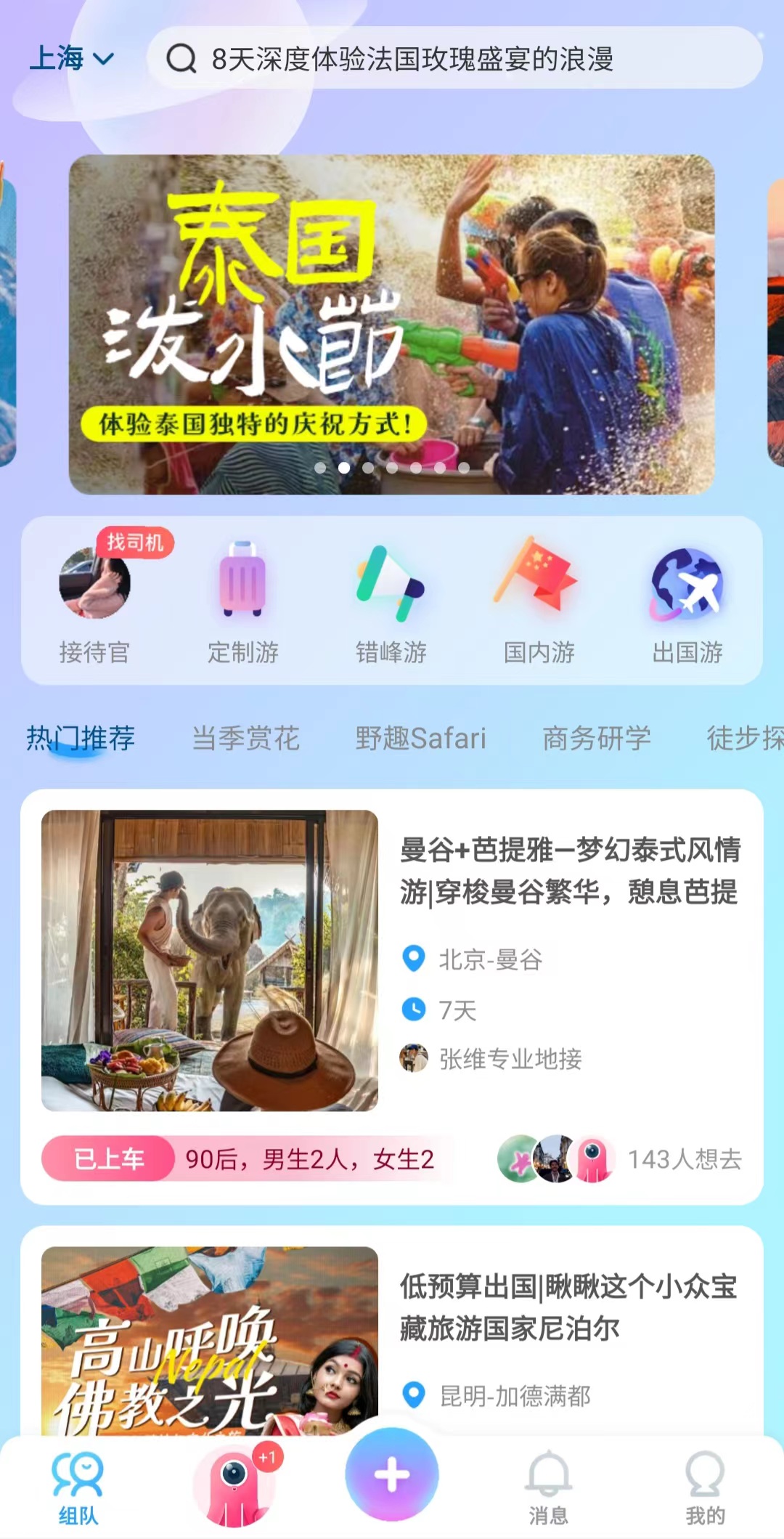Select the 热门推荐 tab
This screenshot has width=784, height=1539.
pos(81,739)
